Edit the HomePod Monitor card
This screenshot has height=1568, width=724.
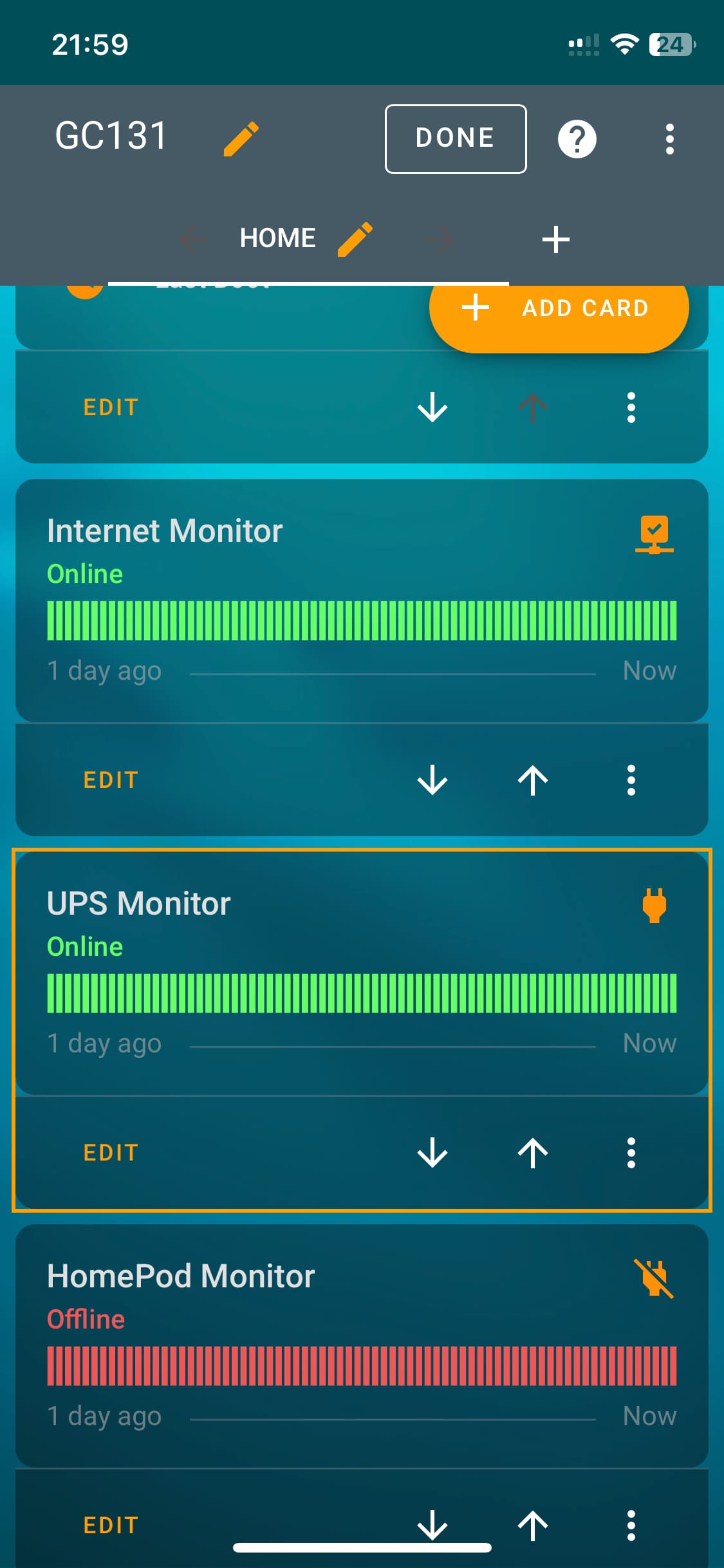(x=111, y=1526)
